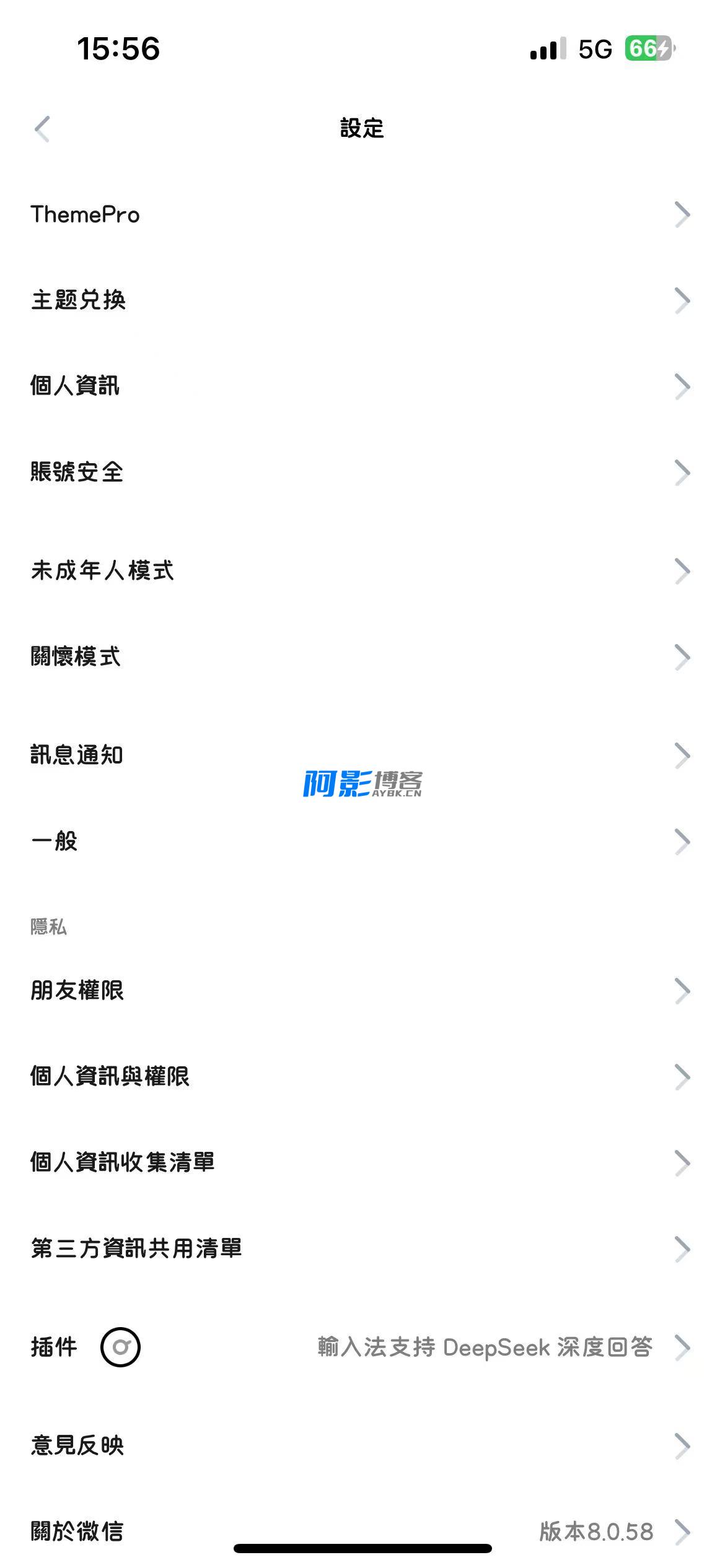This screenshot has width=725, height=1568.
Task: Open 第三方資訊共用清單
Action: [362, 1249]
